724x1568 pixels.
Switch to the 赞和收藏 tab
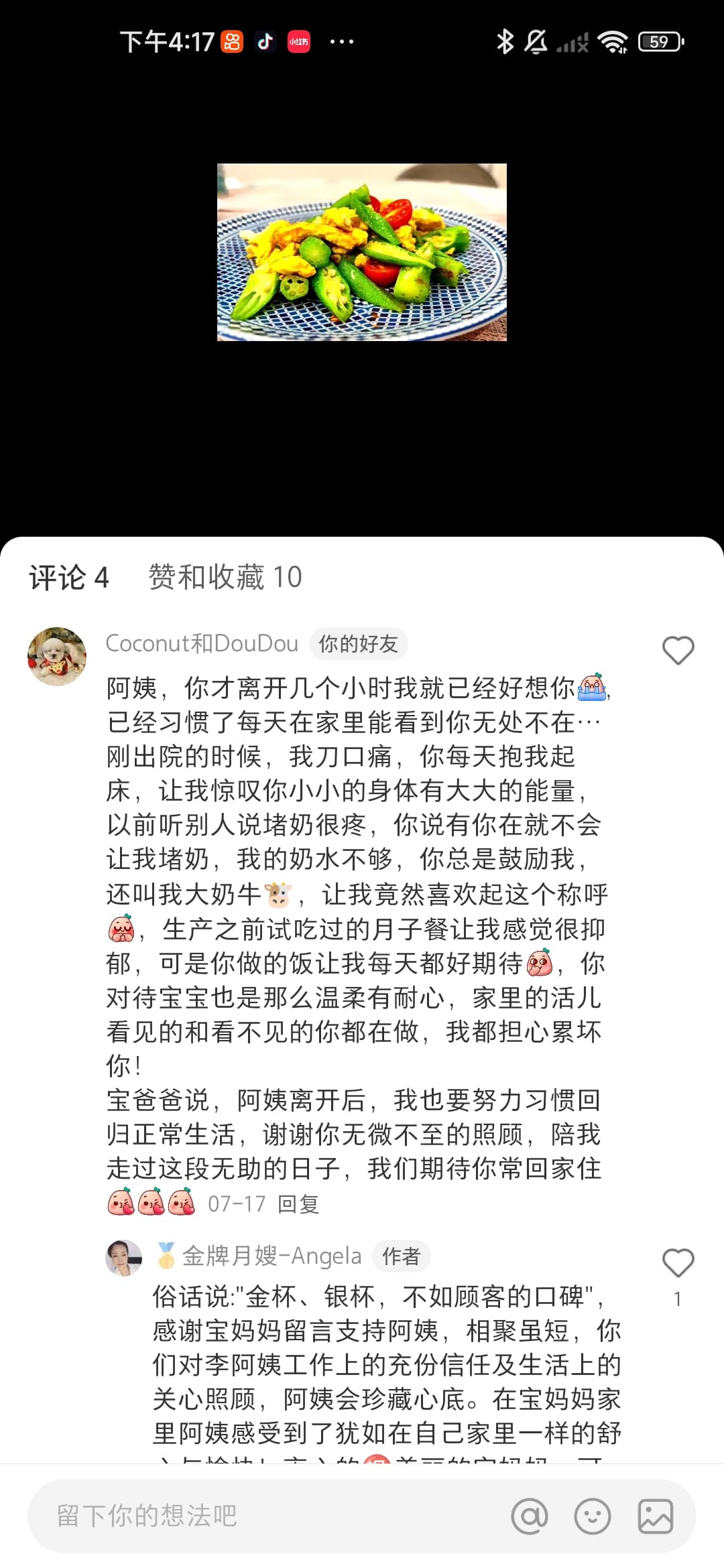[x=225, y=578]
